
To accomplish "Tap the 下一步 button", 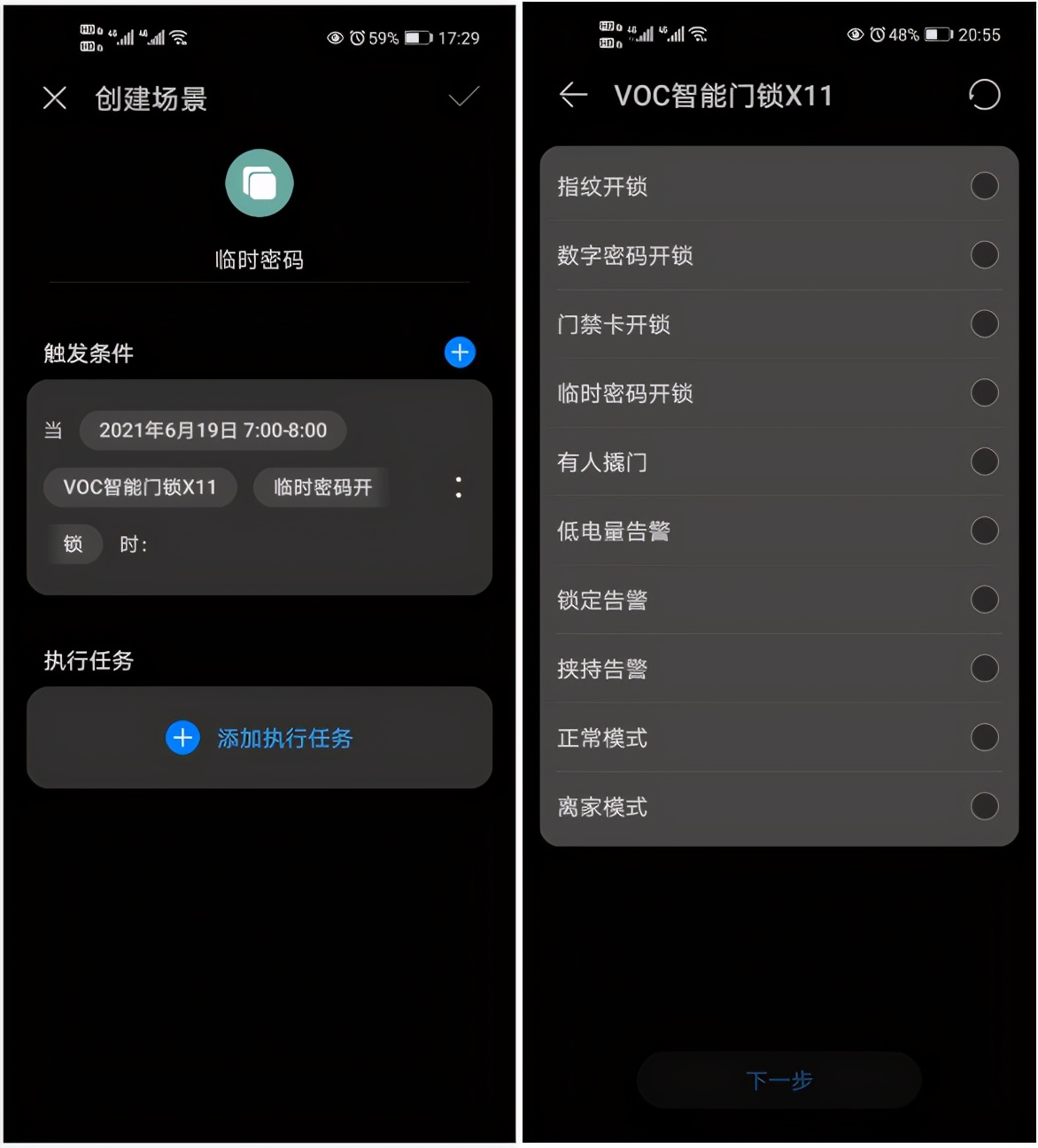I will coord(778,1081).
